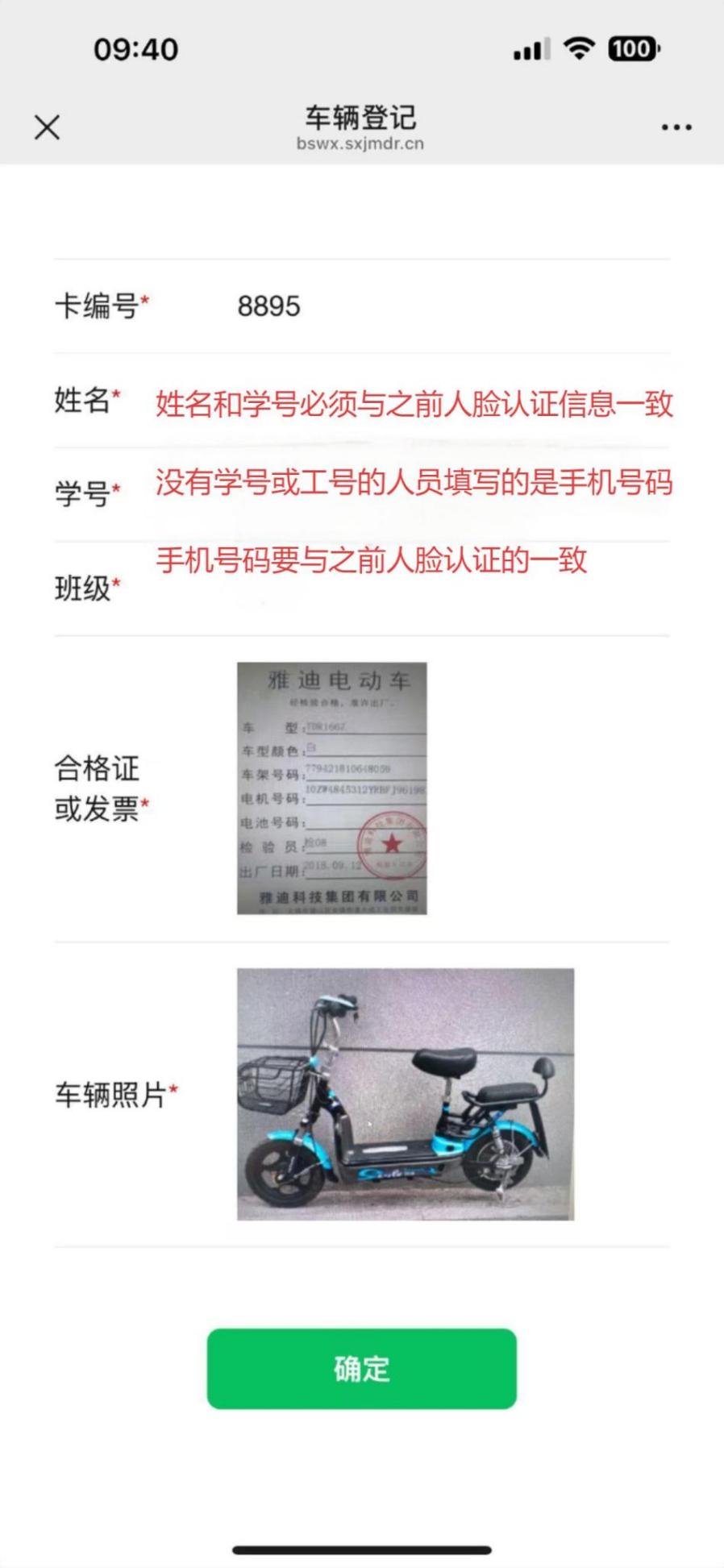724x1568 pixels.
Task: Submit the form with 确定
Action: (x=361, y=1369)
